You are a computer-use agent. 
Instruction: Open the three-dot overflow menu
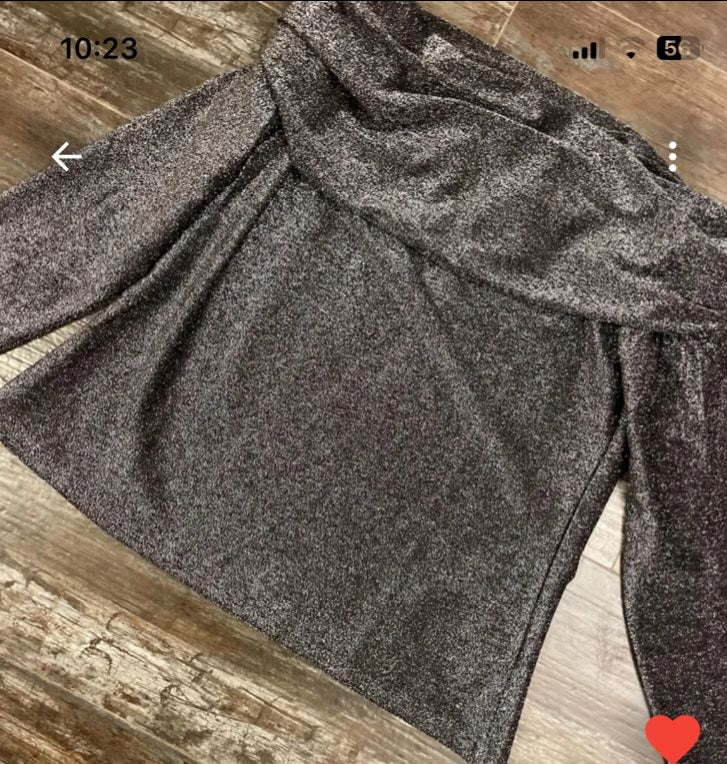[x=673, y=156]
